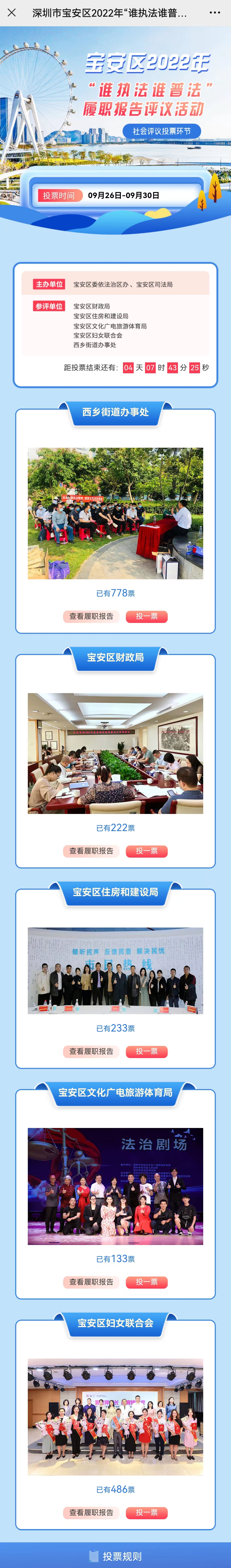Open the 投票规则 voting rules
231x1568 pixels.
coord(115,1556)
